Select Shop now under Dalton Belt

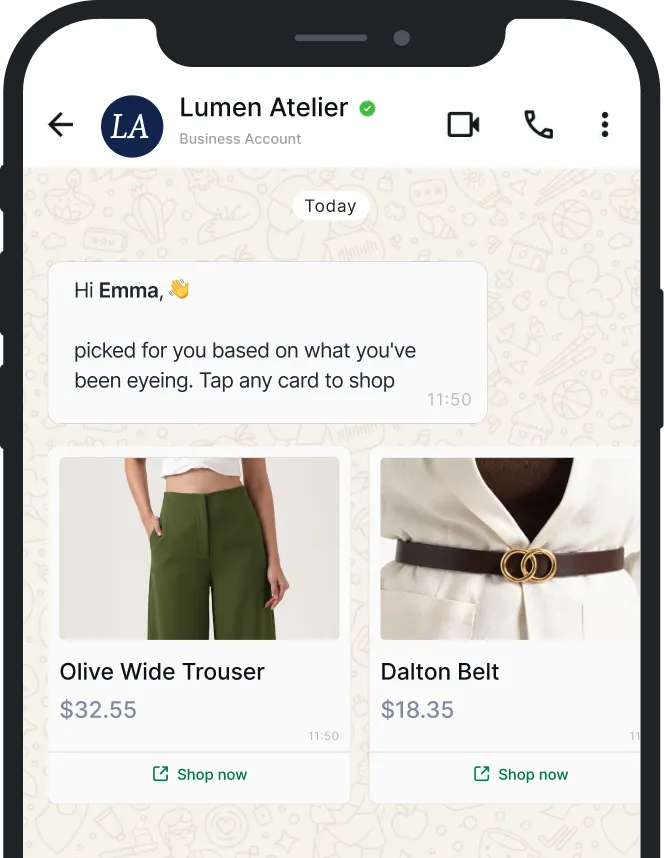(x=520, y=774)
